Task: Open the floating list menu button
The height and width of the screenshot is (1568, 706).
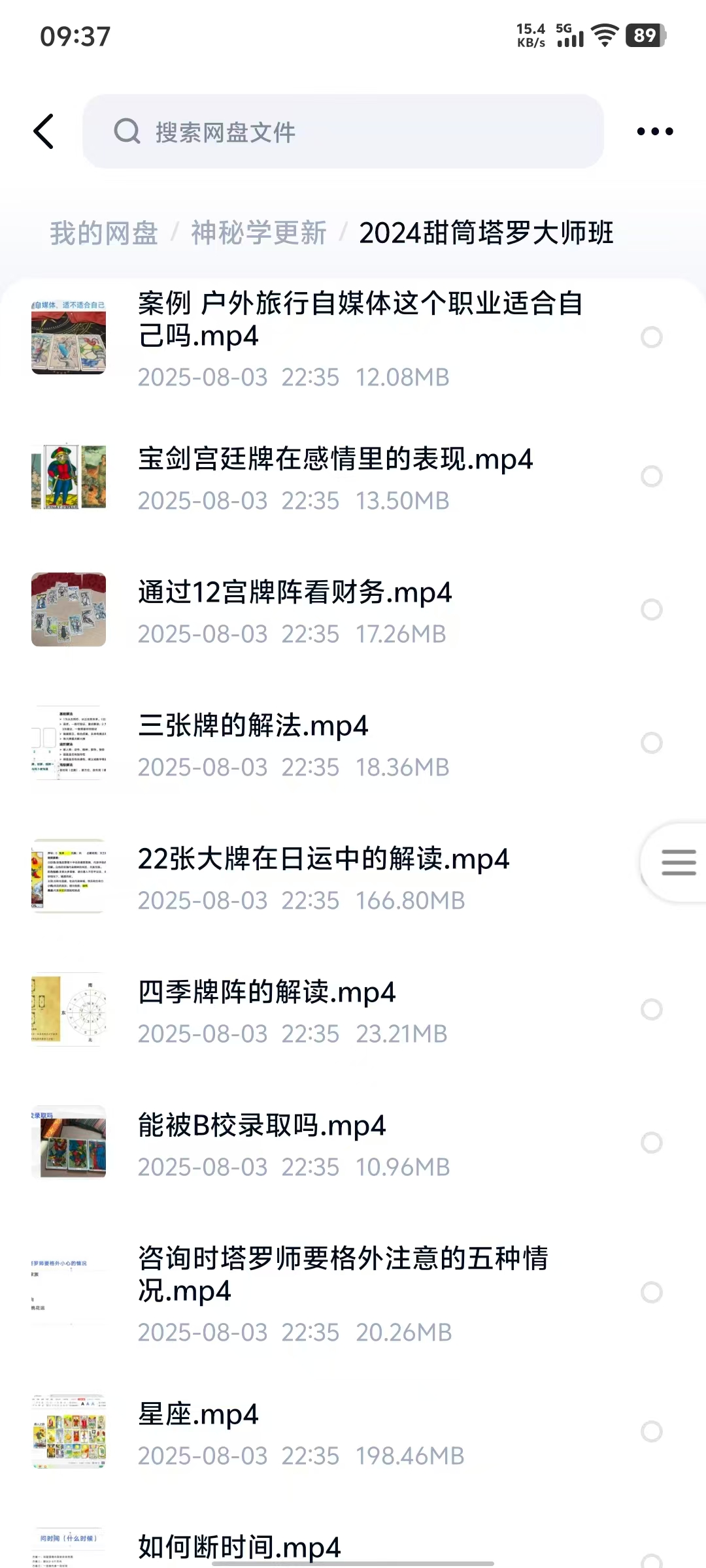Action: pos(678,862)
